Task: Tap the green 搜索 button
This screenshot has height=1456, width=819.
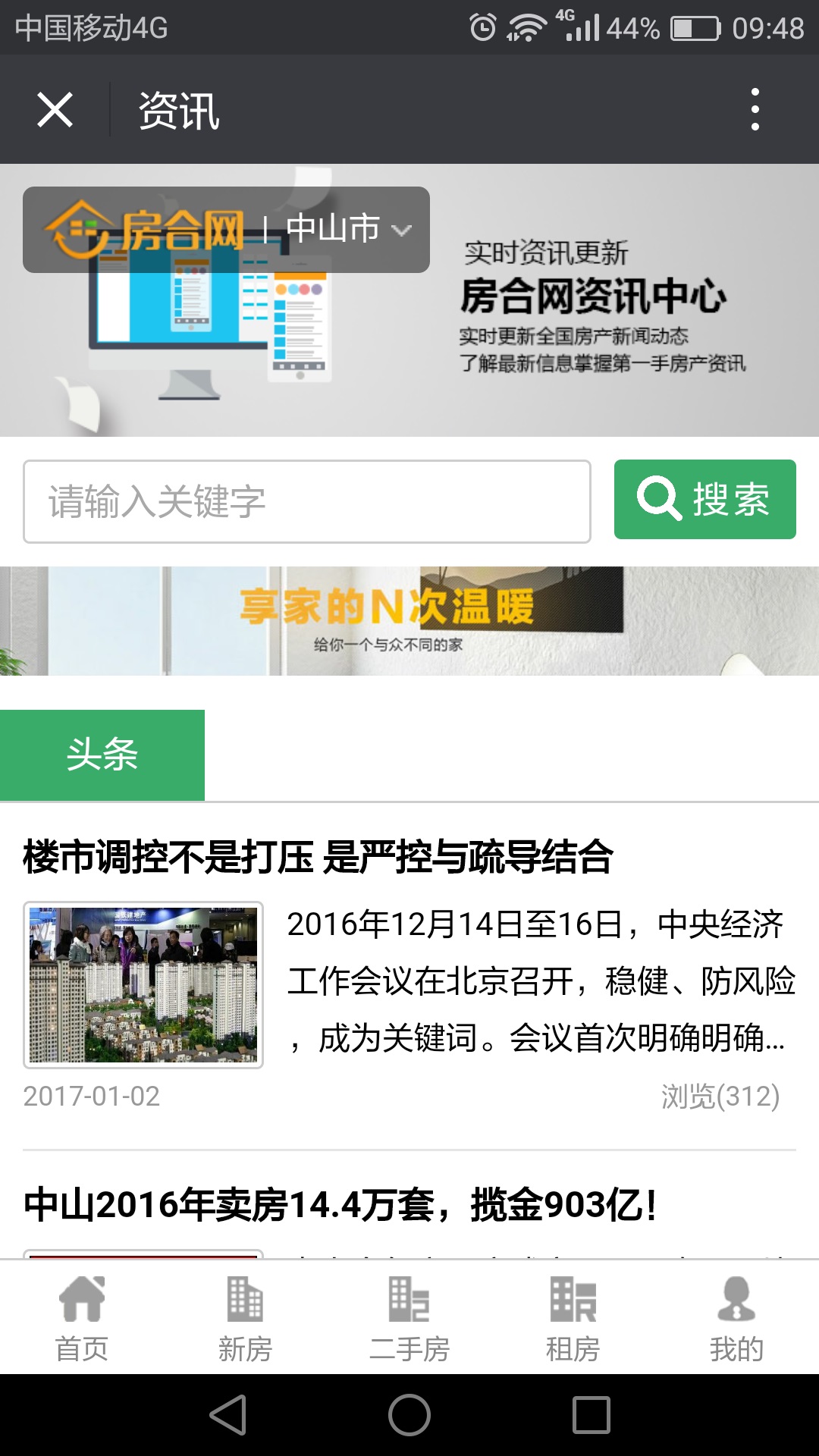Action: pyautogui.click(x=704, y=500)
